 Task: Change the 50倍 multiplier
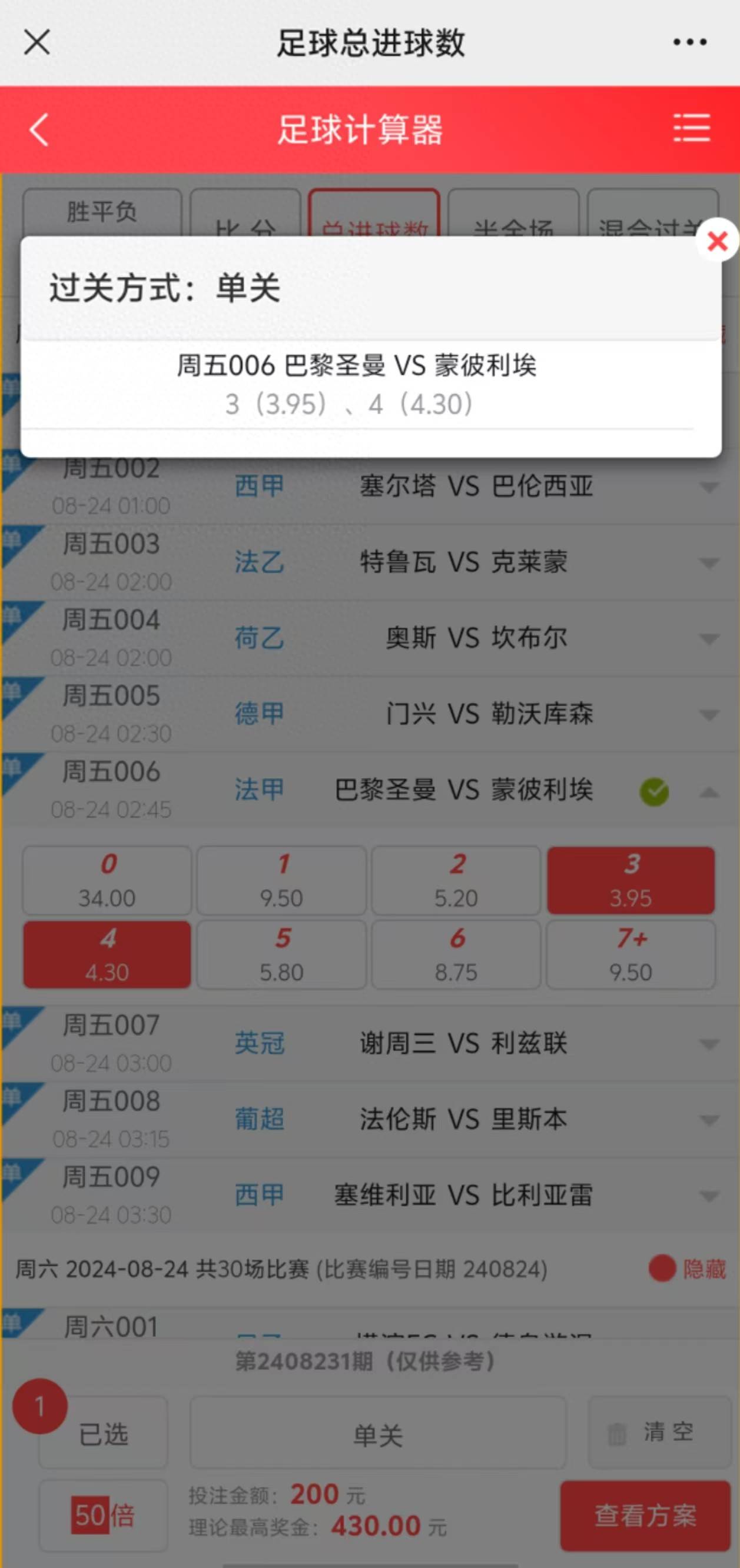tap(103, 1514)
